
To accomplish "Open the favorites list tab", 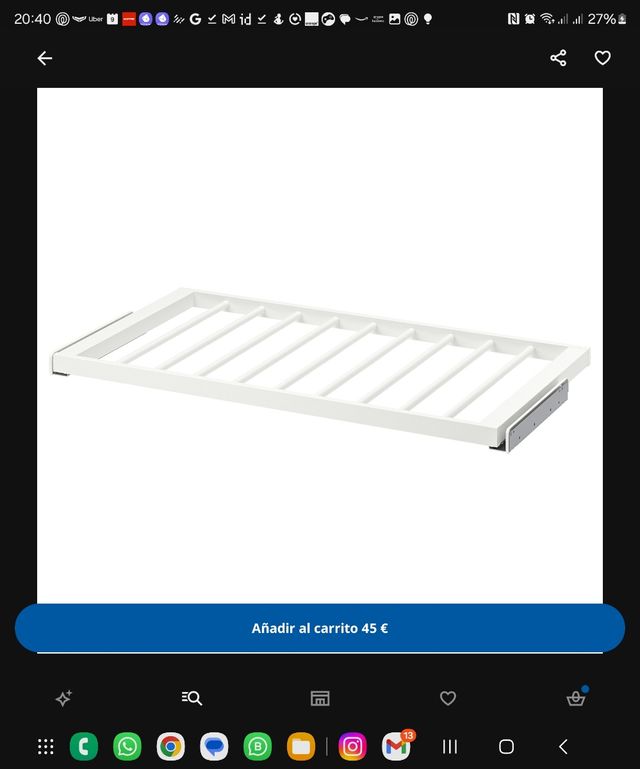I will 448,698.
